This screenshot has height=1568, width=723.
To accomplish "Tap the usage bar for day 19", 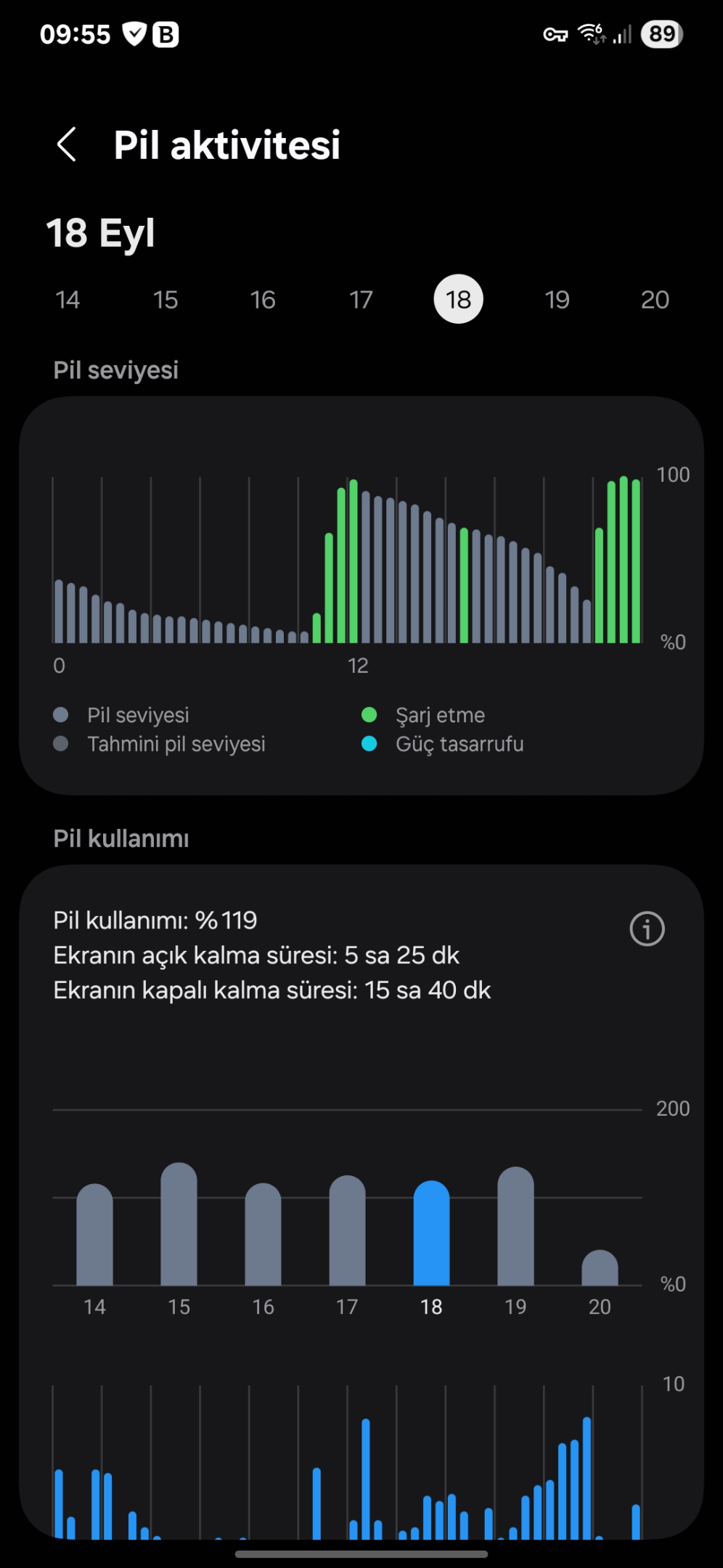I will tap(515, 1226).
